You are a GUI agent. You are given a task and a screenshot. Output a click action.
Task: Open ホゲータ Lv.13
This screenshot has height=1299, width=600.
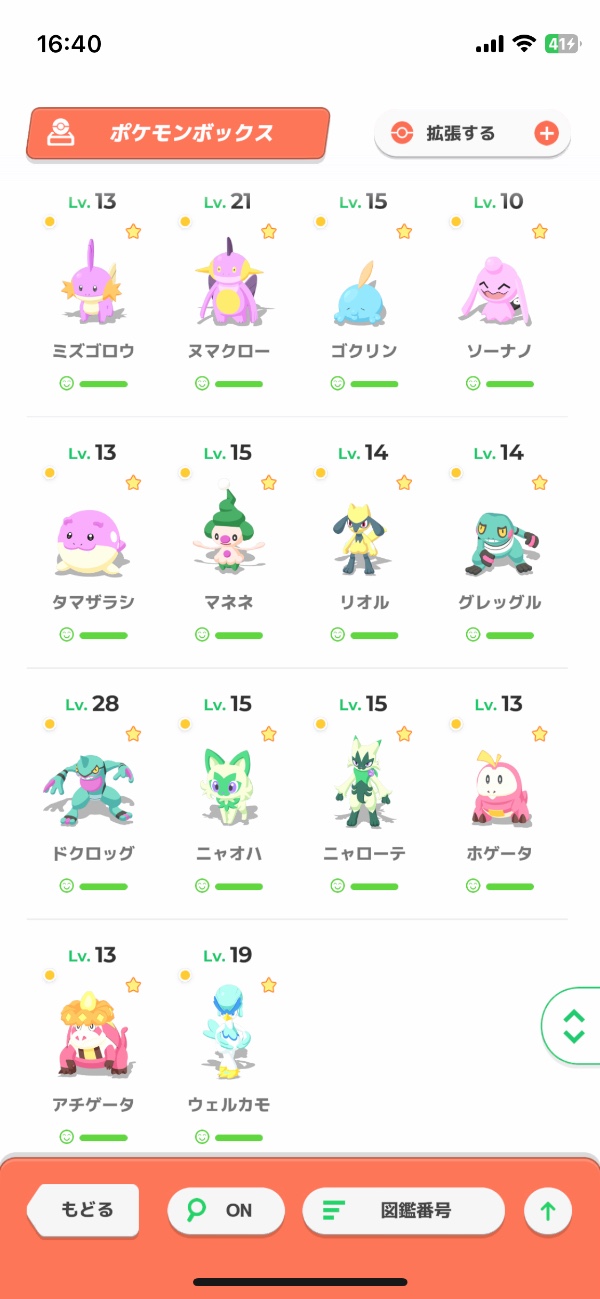499,790
